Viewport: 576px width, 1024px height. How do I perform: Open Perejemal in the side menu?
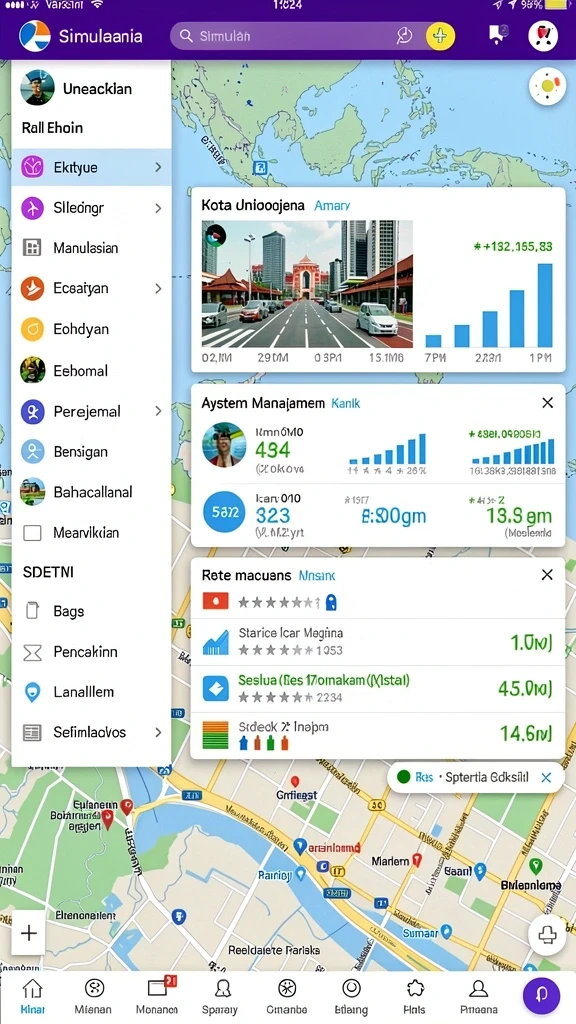91,411
